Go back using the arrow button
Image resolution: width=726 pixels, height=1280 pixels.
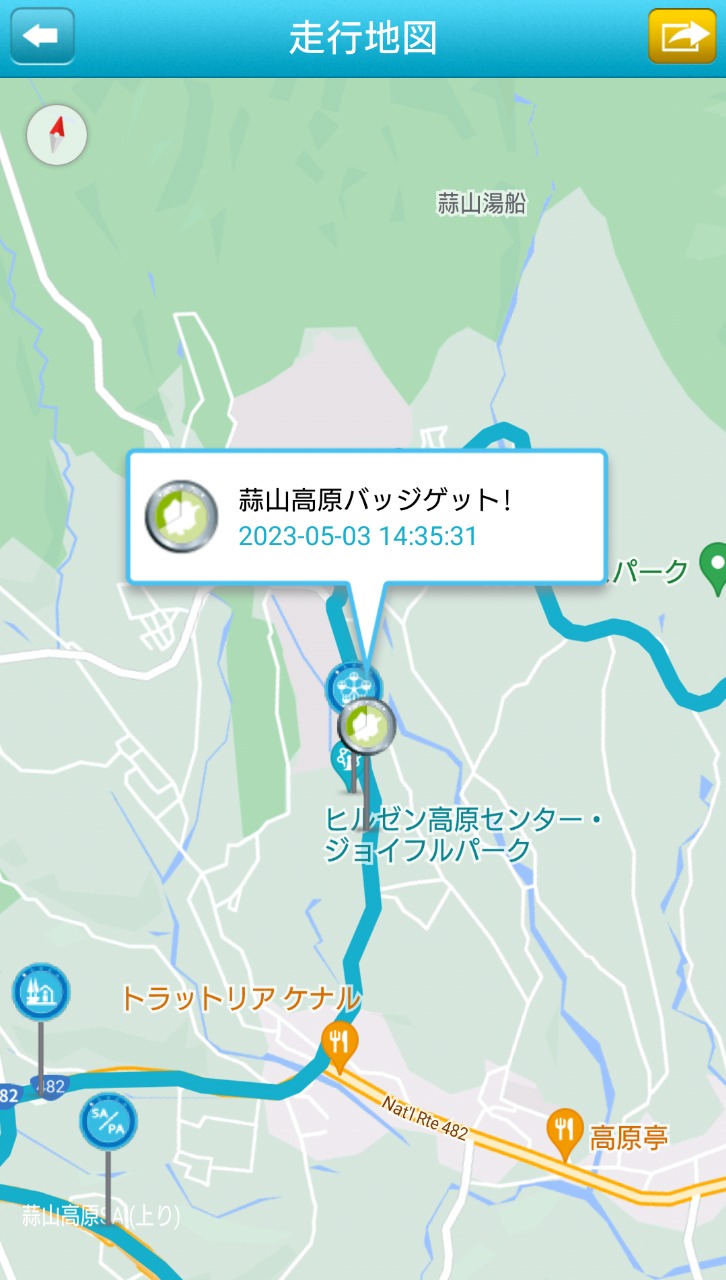click(42, 37)
